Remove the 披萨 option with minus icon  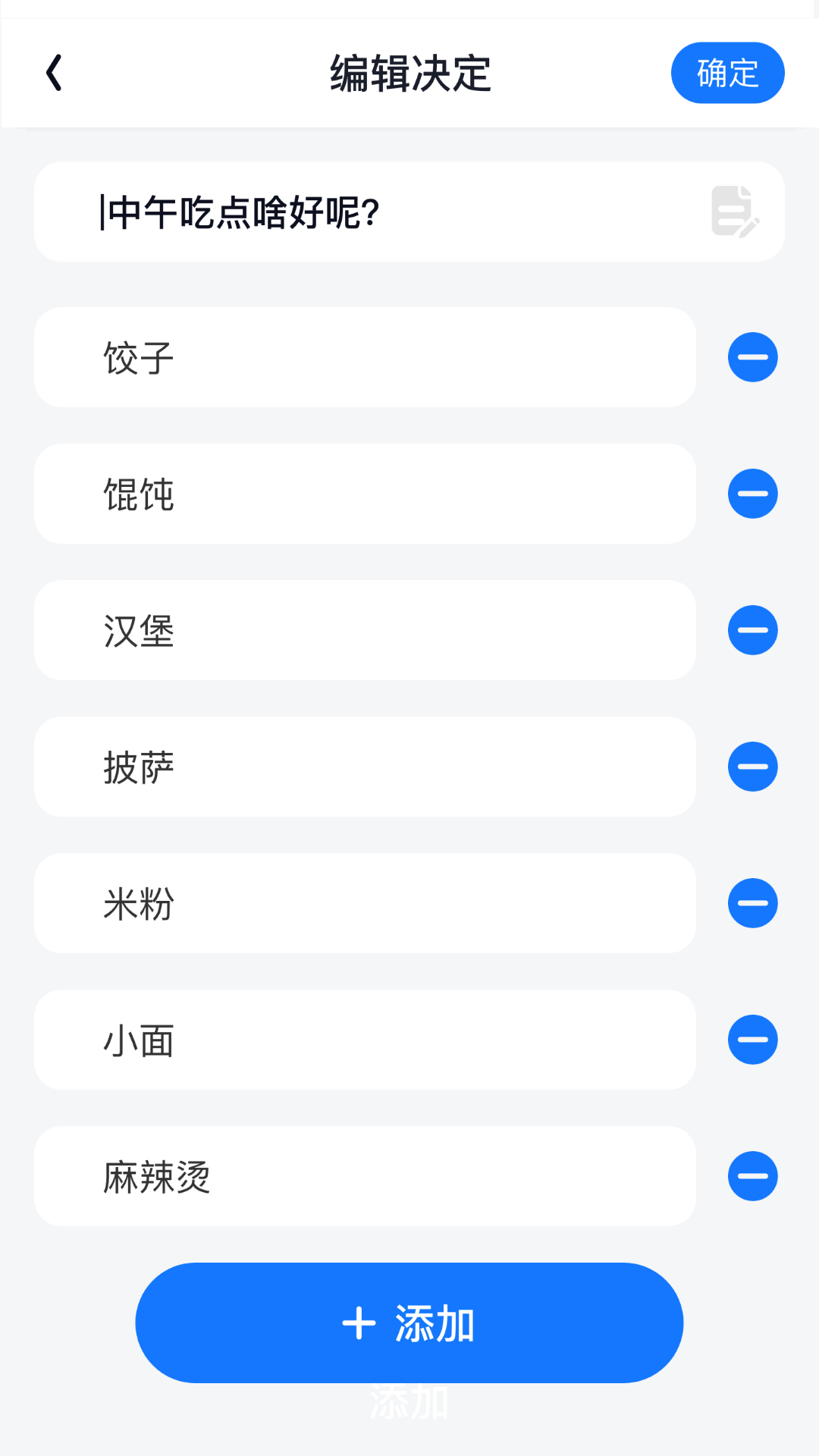752,767
